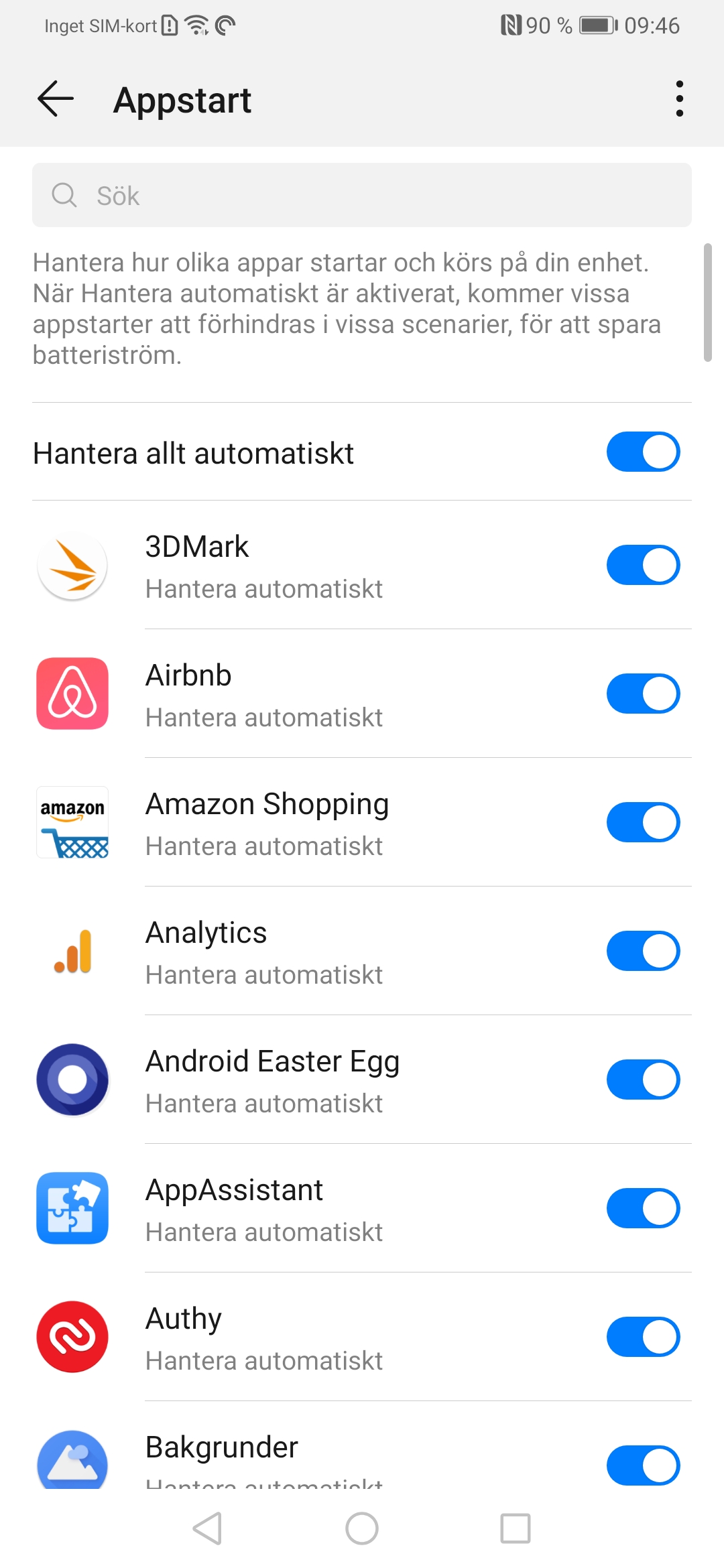Toggle Hantera allt automatiskt switch

pos(643,452)
